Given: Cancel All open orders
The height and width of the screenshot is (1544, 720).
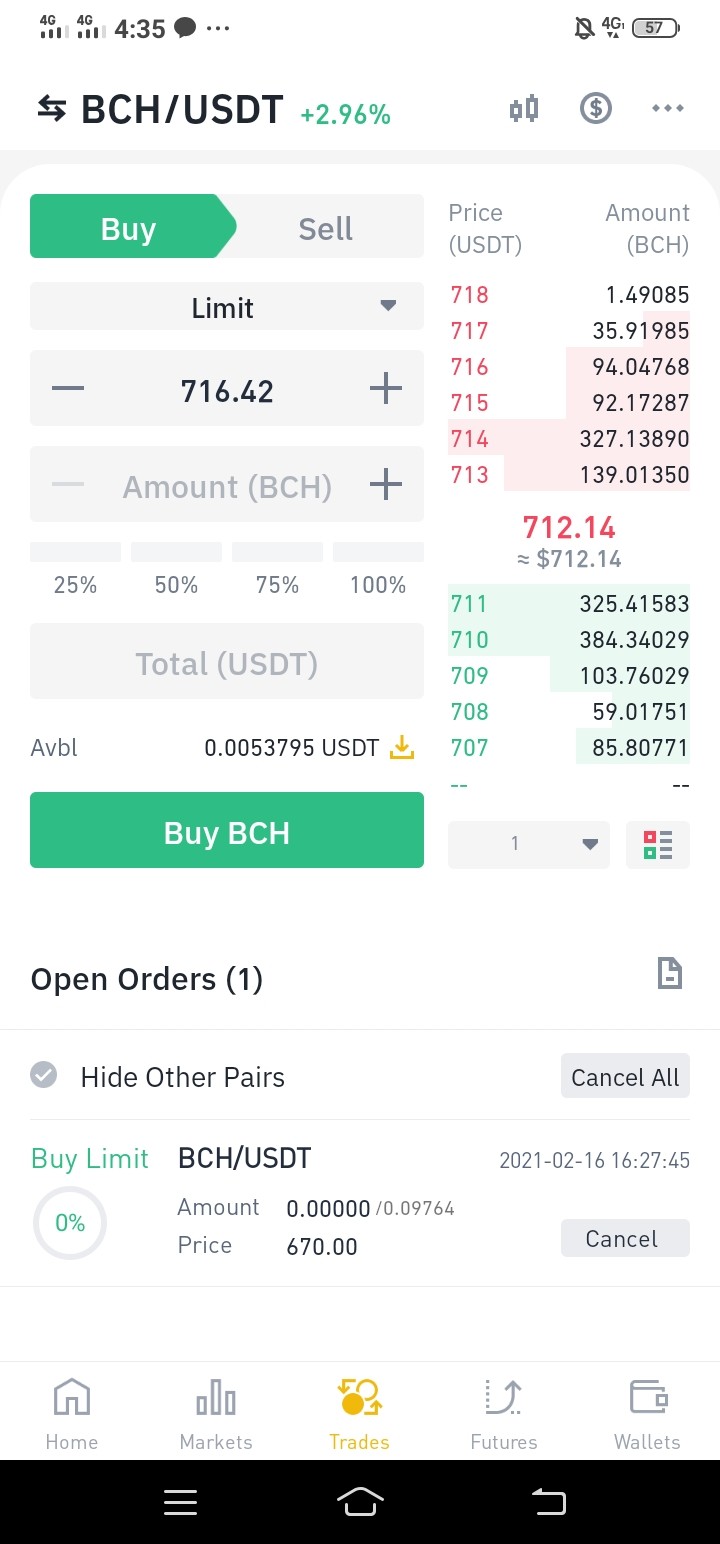Looking at the screenshot, I should pos(625,1076).
